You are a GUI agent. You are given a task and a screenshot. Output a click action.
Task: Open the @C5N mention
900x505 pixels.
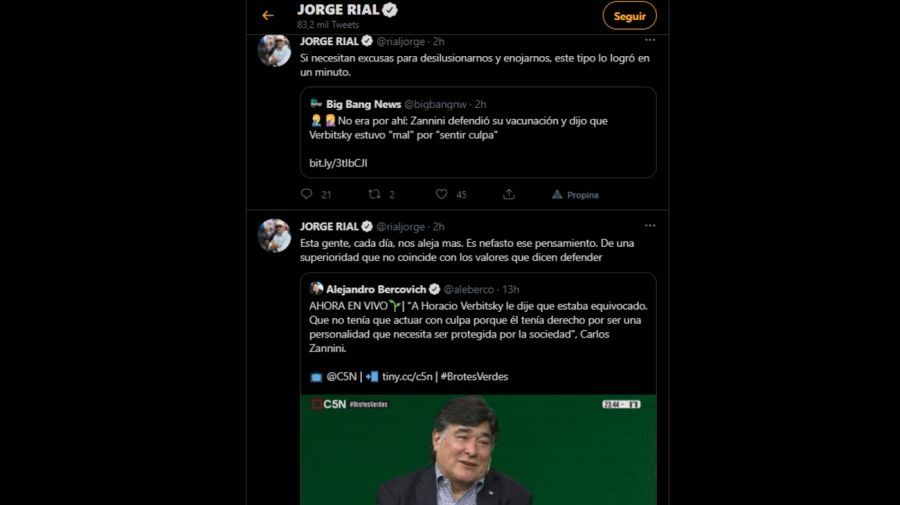click(343, 376)
